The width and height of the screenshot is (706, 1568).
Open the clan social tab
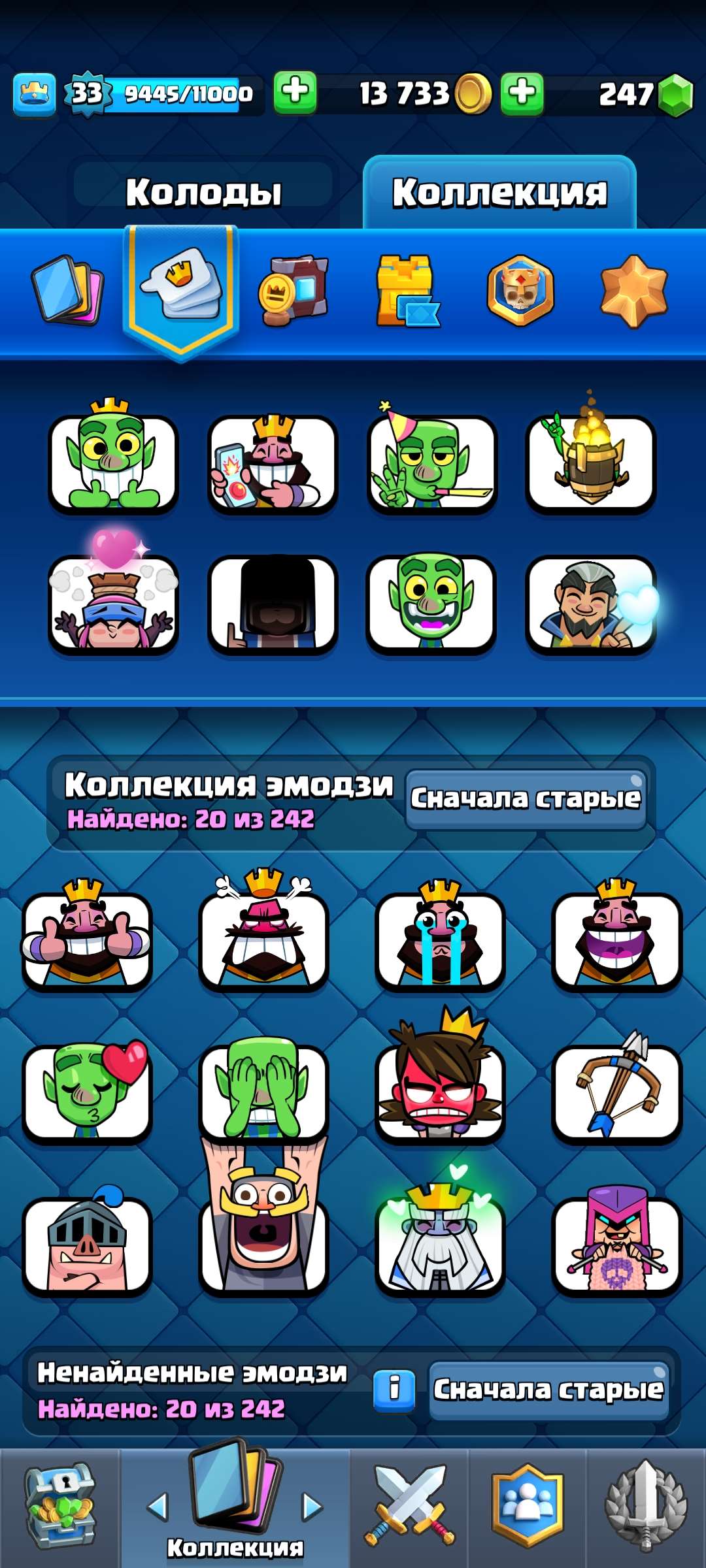(527, 1507)
